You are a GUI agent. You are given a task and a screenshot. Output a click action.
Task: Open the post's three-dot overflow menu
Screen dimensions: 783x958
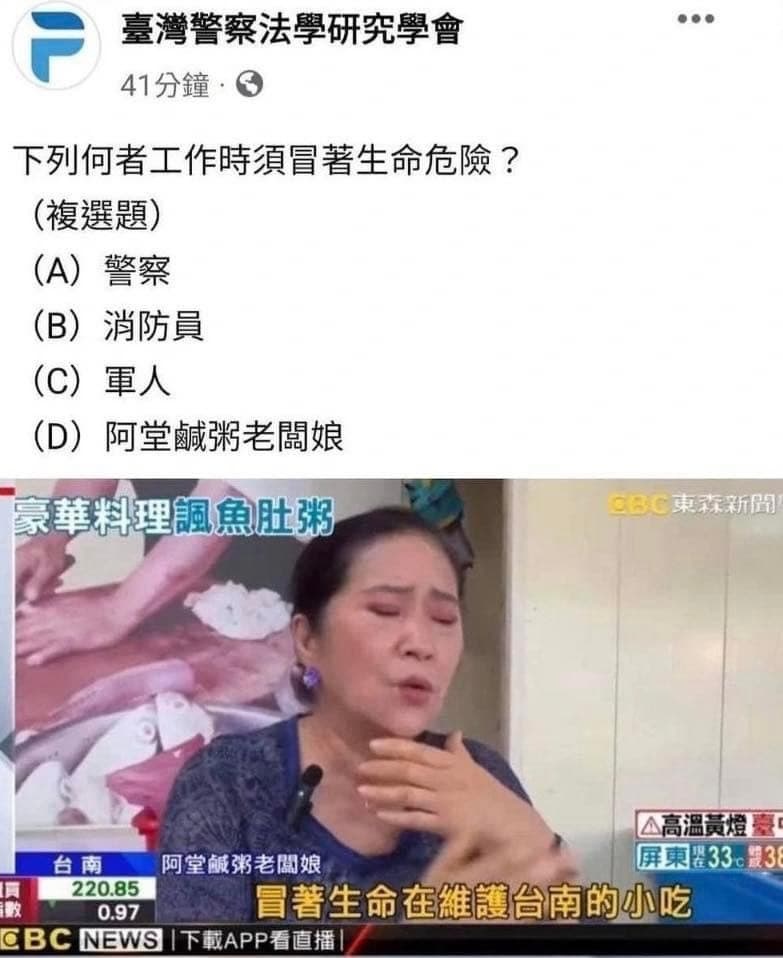pos(695,18)
